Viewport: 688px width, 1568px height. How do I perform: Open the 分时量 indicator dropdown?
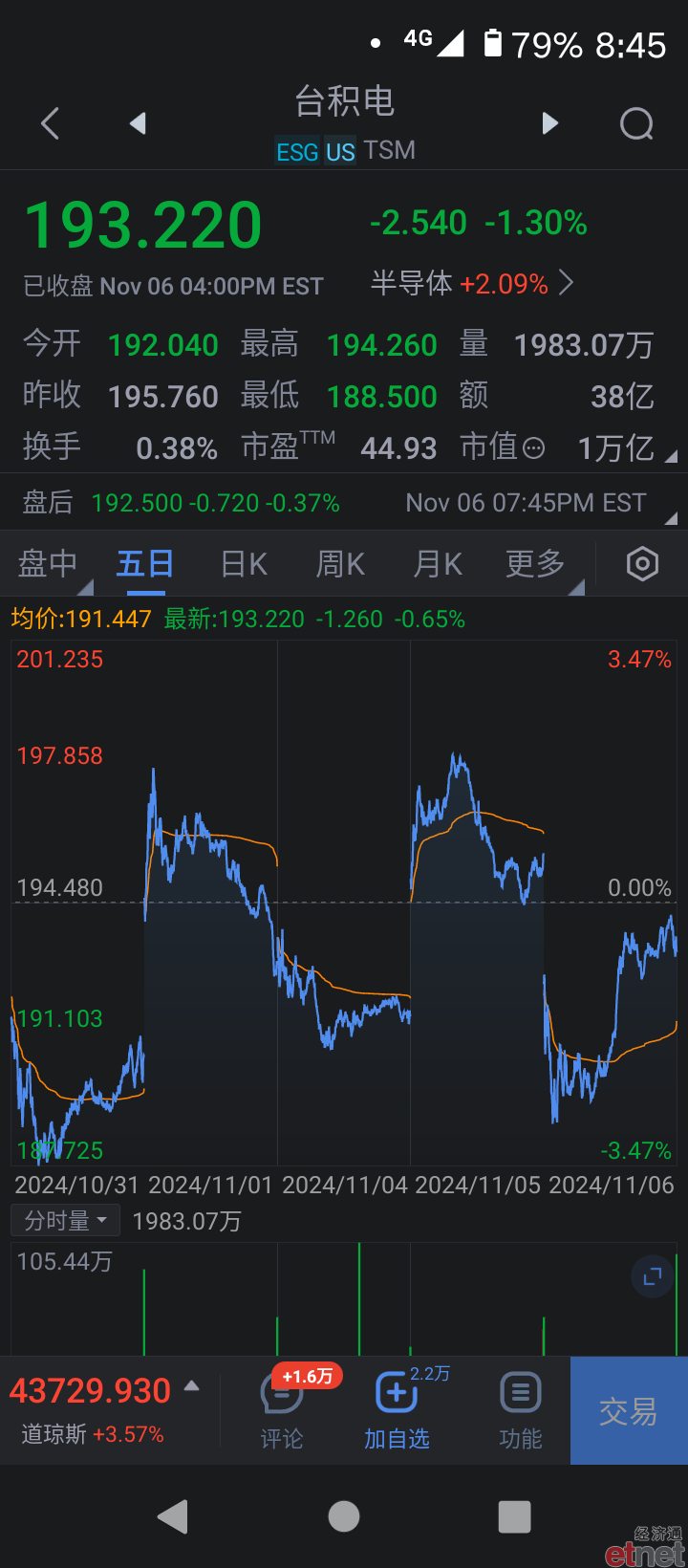(65, 1220)
